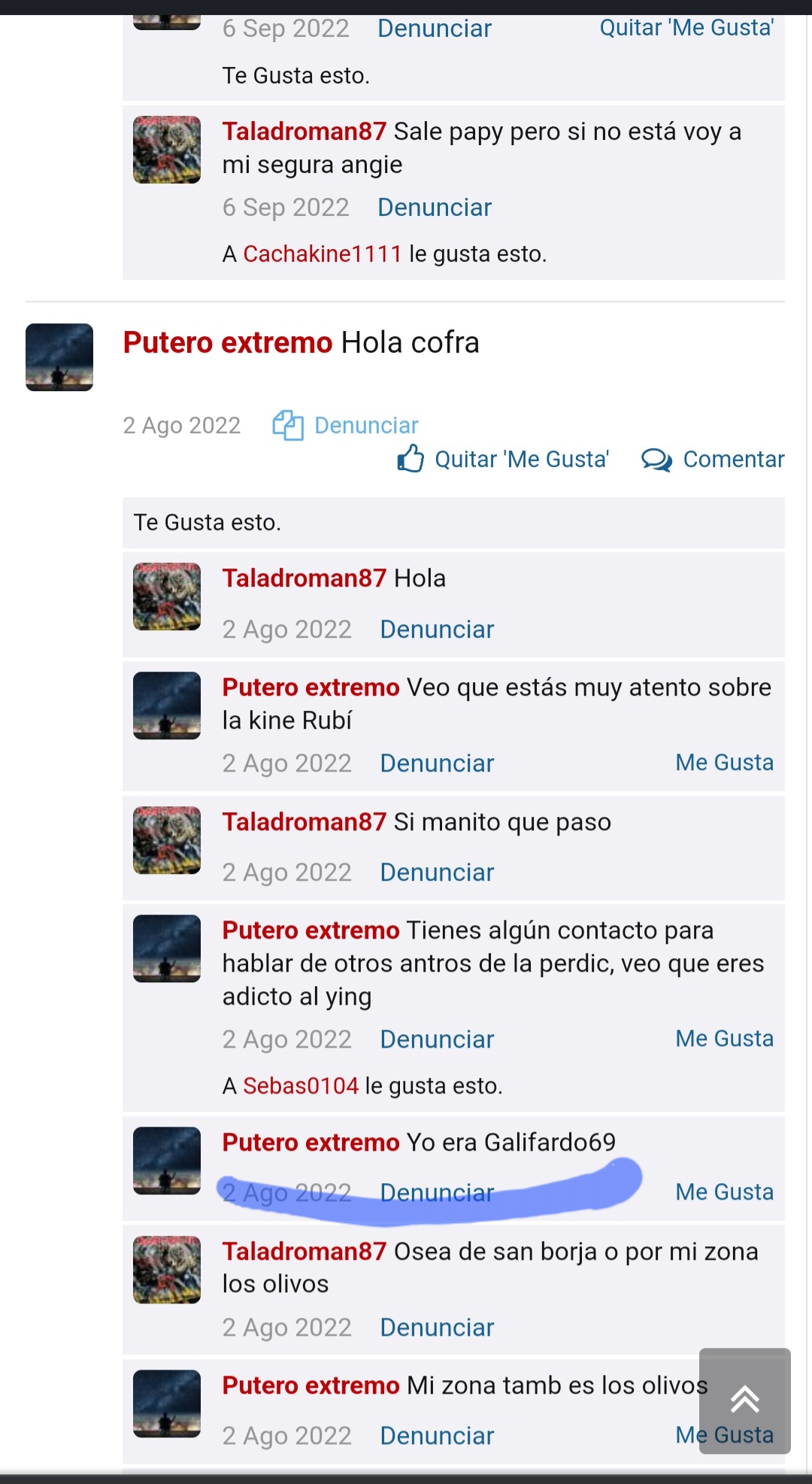Open Putero extremo's avatar beside 'Hola cofra'

[59, 357]
